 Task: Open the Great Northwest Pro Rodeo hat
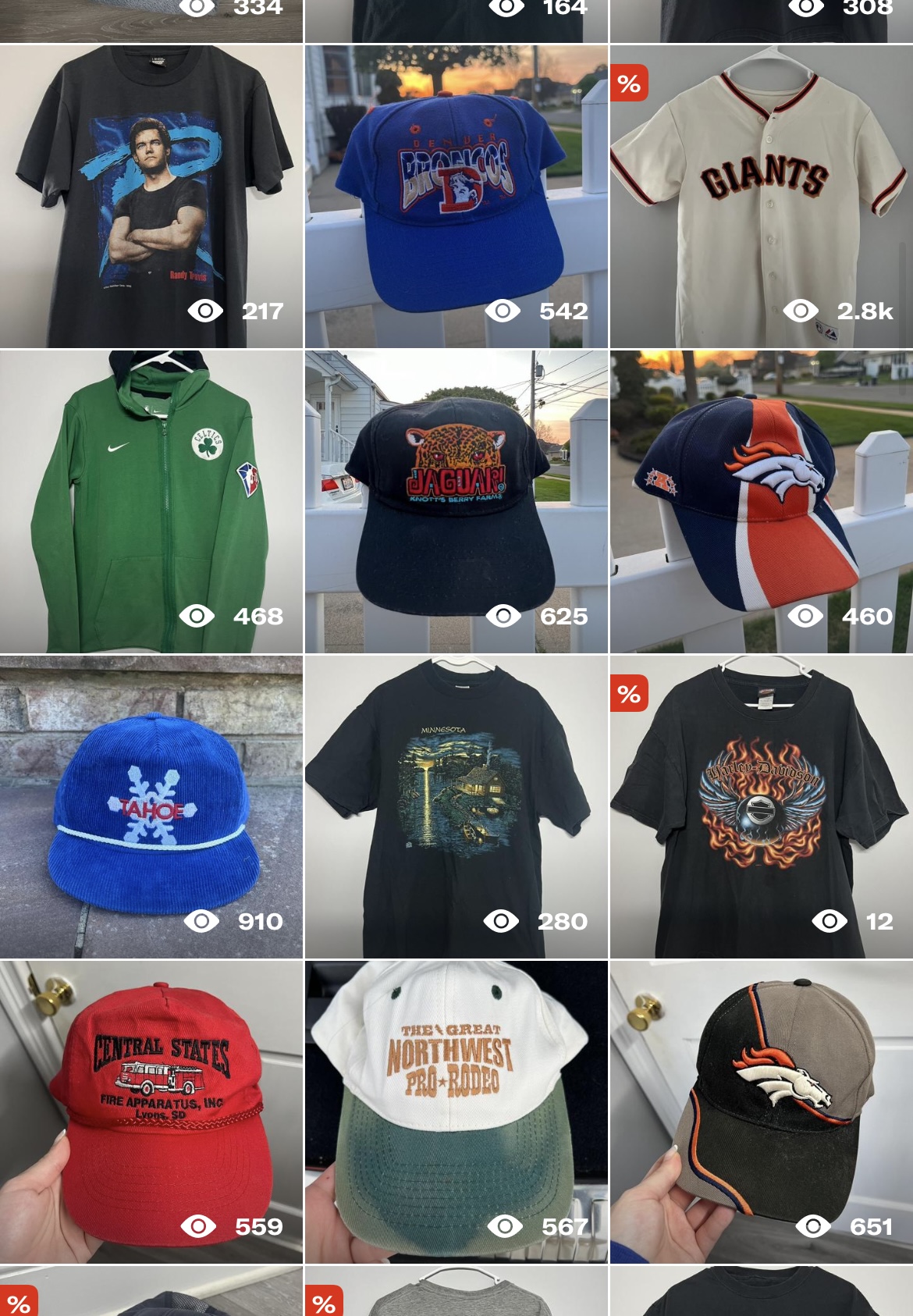[x=456, y=1111]
